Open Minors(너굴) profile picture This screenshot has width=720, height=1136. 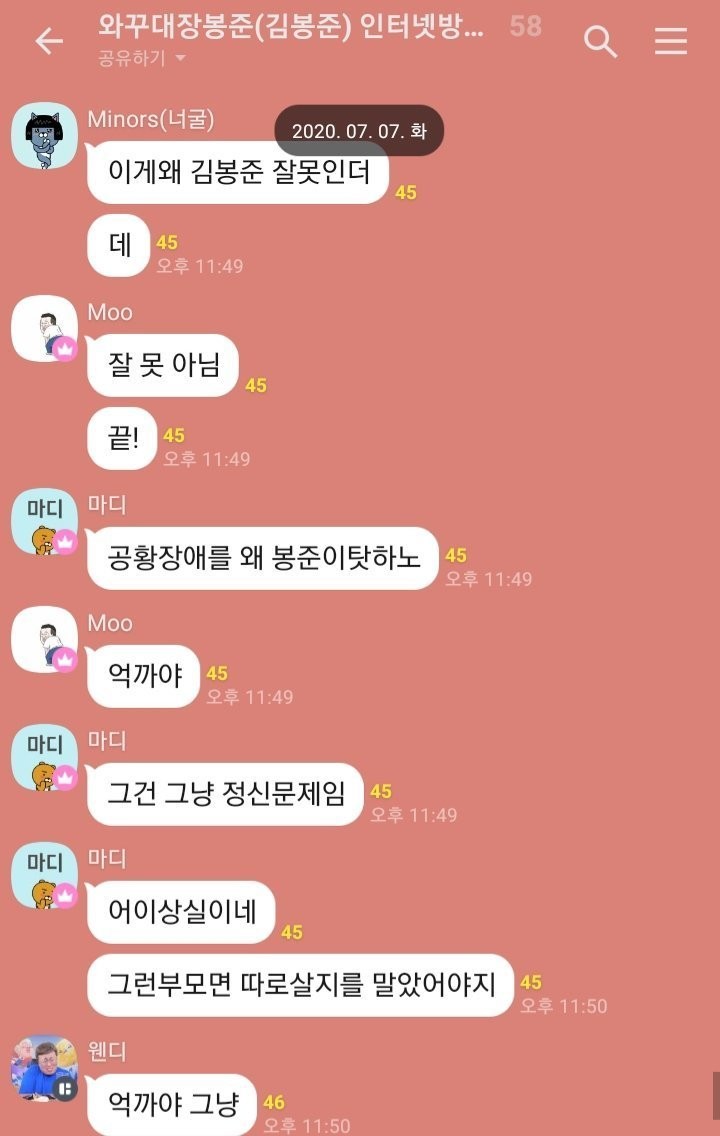[x=44, y=135]
